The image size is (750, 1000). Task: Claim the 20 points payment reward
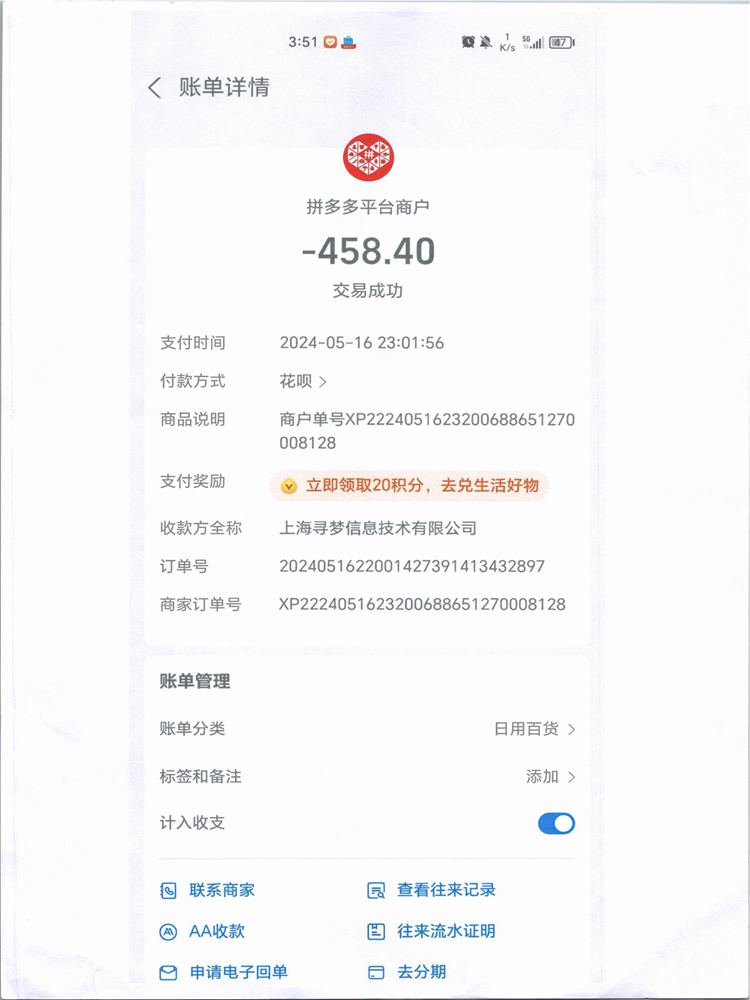[410, 486]
